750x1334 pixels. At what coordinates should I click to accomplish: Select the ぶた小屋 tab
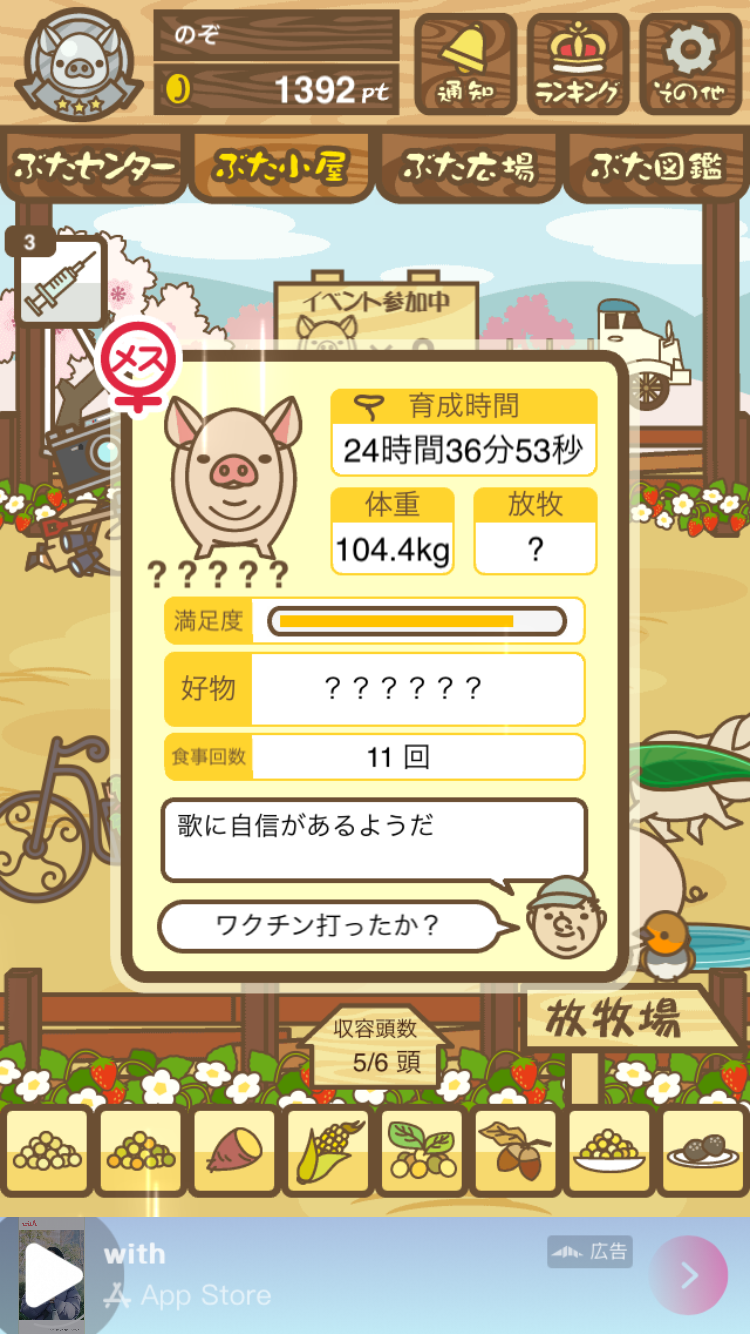(x=280, y=167)
